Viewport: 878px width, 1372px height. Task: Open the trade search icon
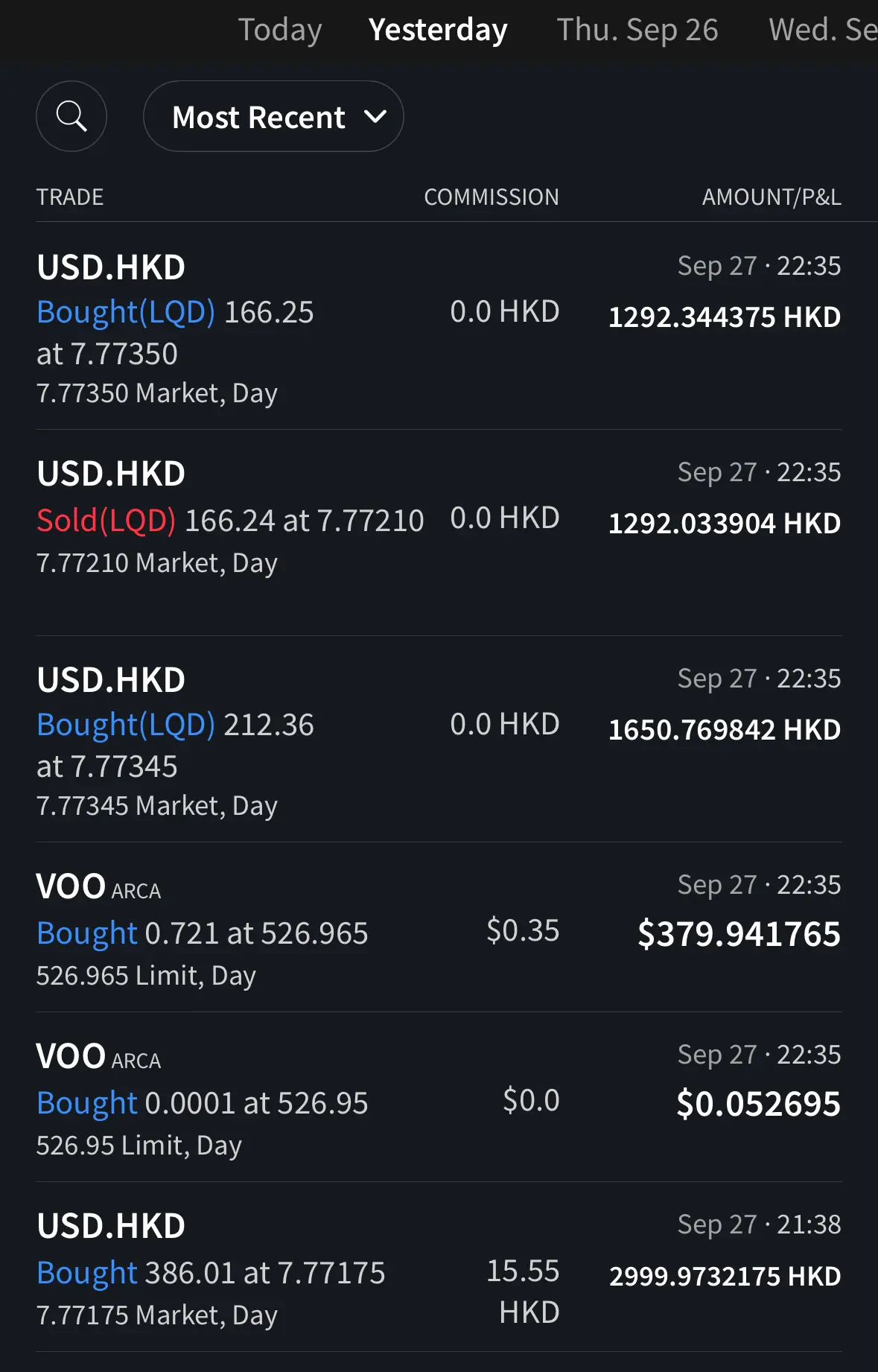click(71, 116)
